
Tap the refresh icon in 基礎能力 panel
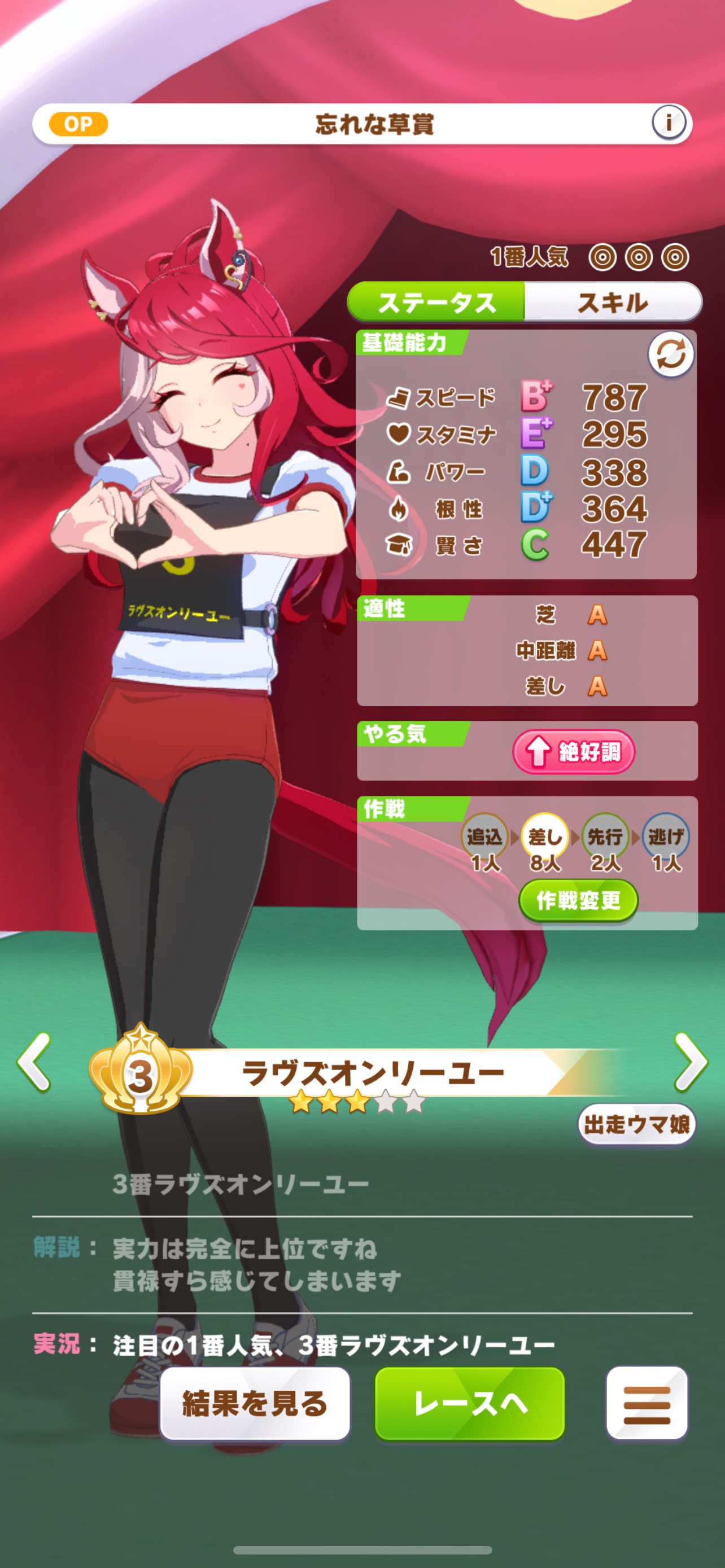coord(670,355)
